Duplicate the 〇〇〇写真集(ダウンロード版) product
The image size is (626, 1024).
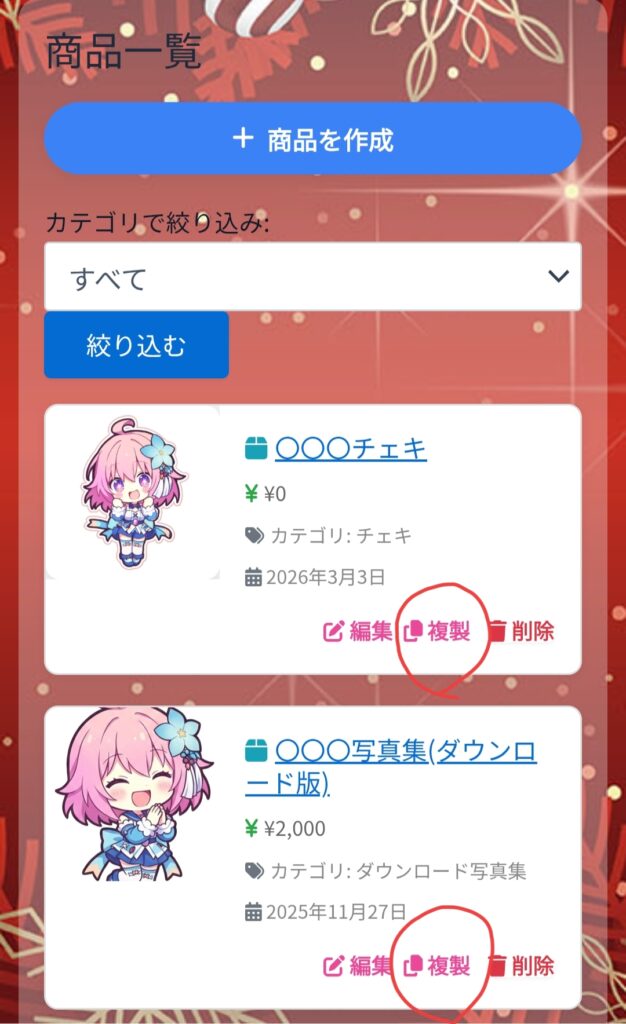[437, 965]
